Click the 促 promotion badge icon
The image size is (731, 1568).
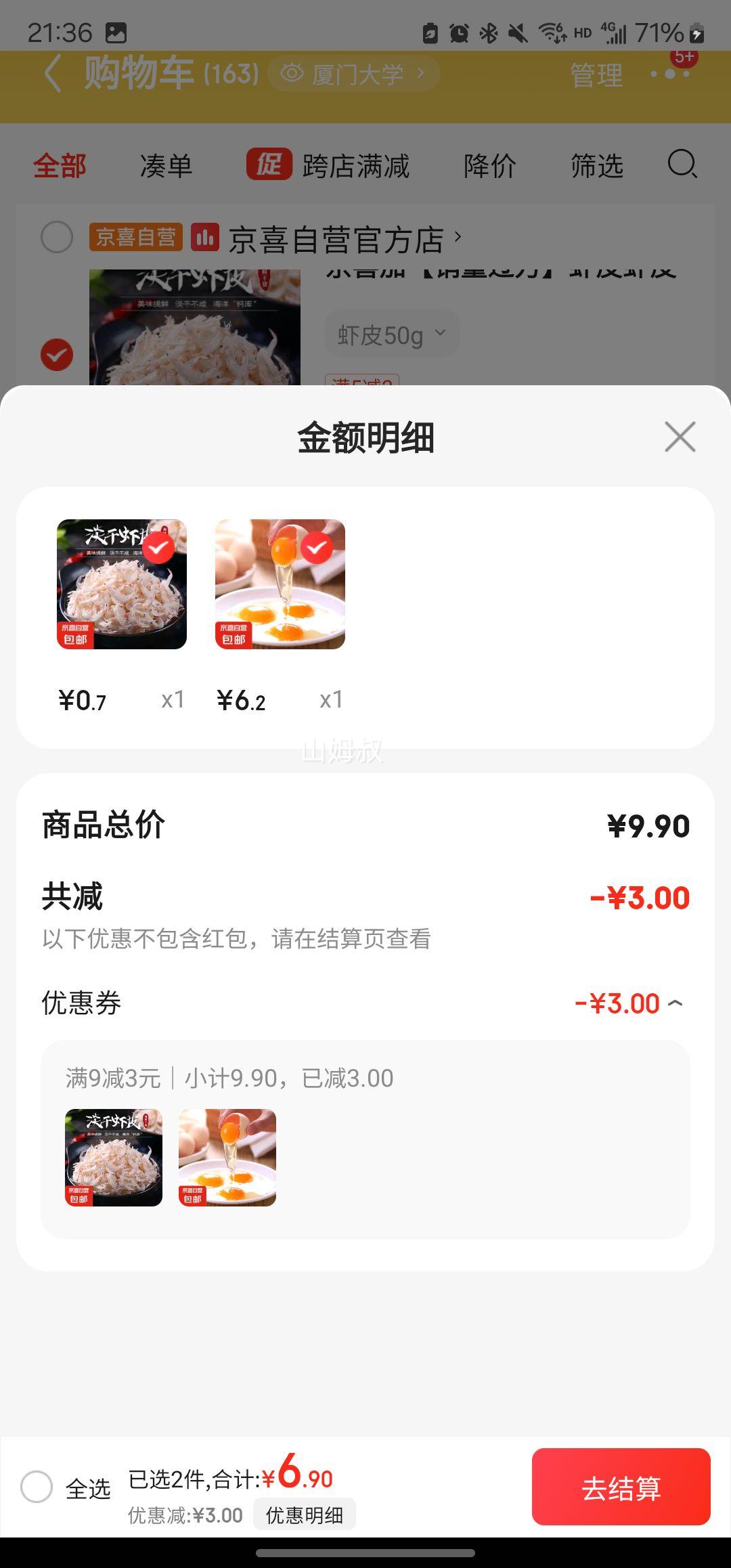[269, 165]
